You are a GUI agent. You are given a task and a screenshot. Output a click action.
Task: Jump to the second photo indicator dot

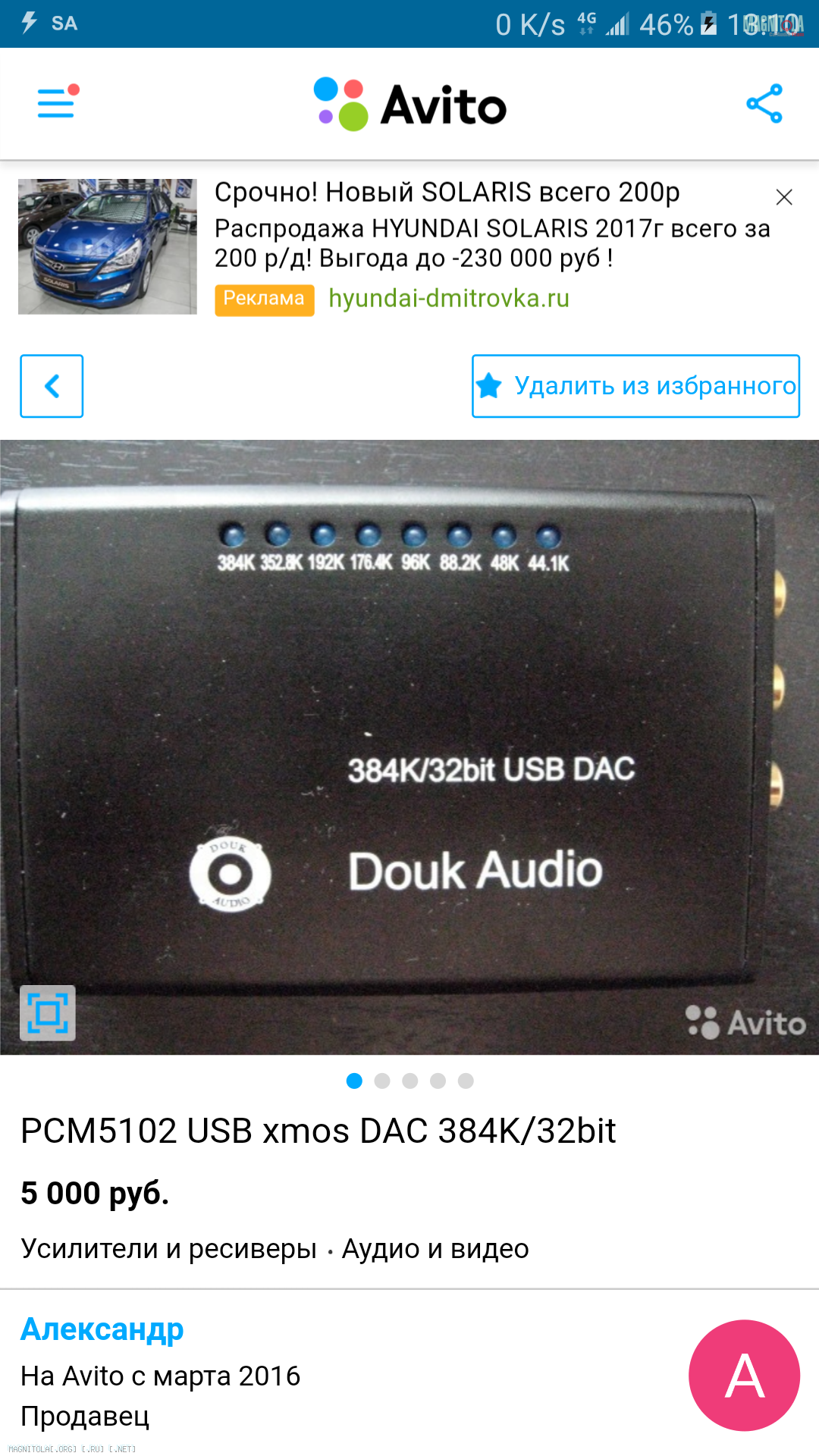coord(382,1081)
